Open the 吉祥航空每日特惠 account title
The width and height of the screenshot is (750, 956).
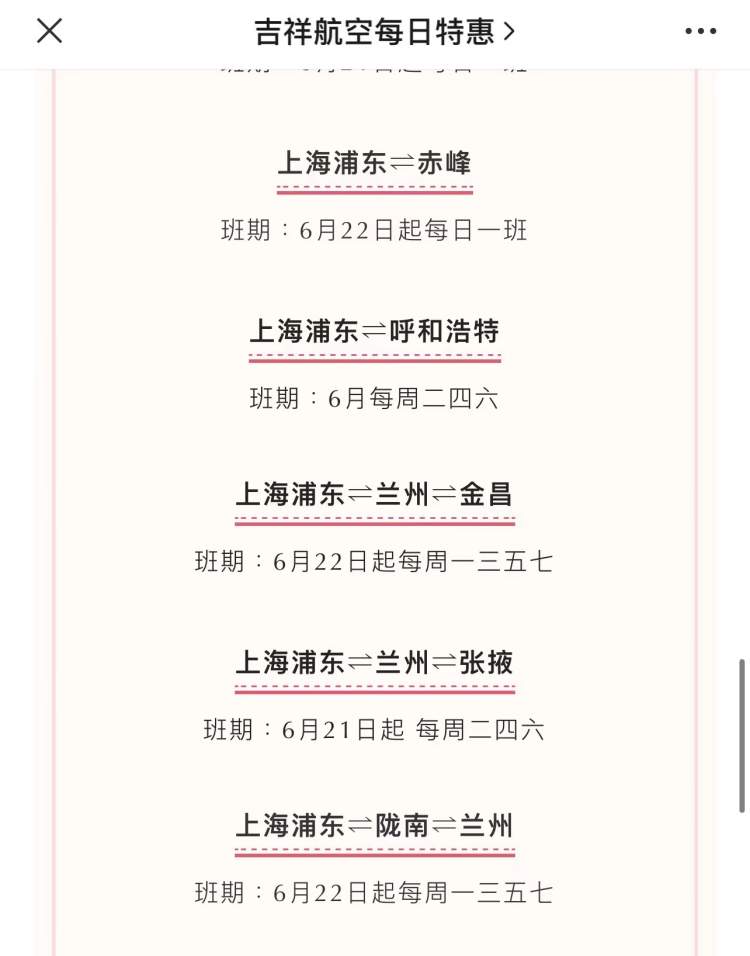[384, 32]
